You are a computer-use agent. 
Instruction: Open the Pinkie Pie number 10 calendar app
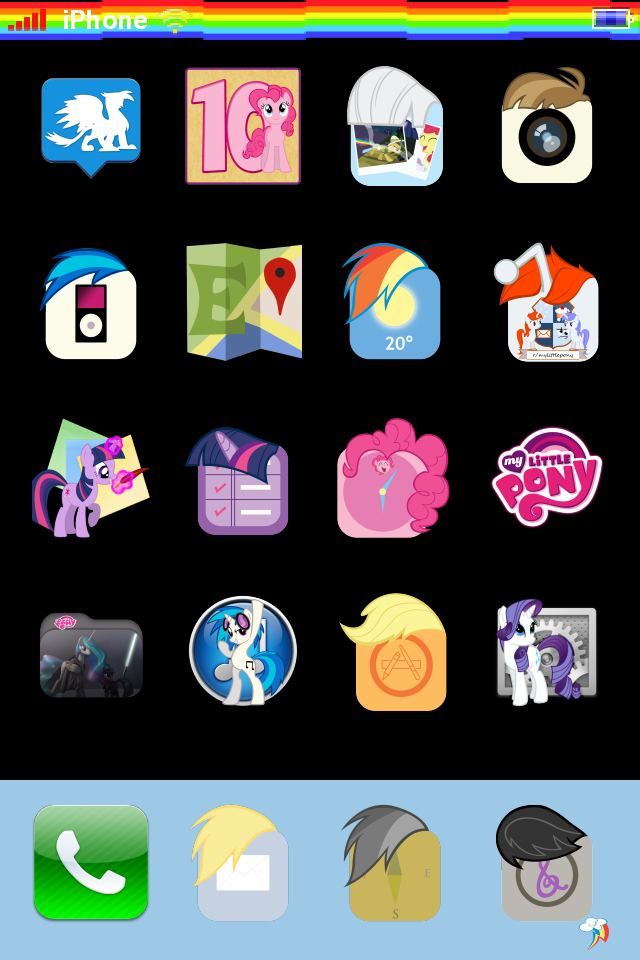tap(243, 126)
